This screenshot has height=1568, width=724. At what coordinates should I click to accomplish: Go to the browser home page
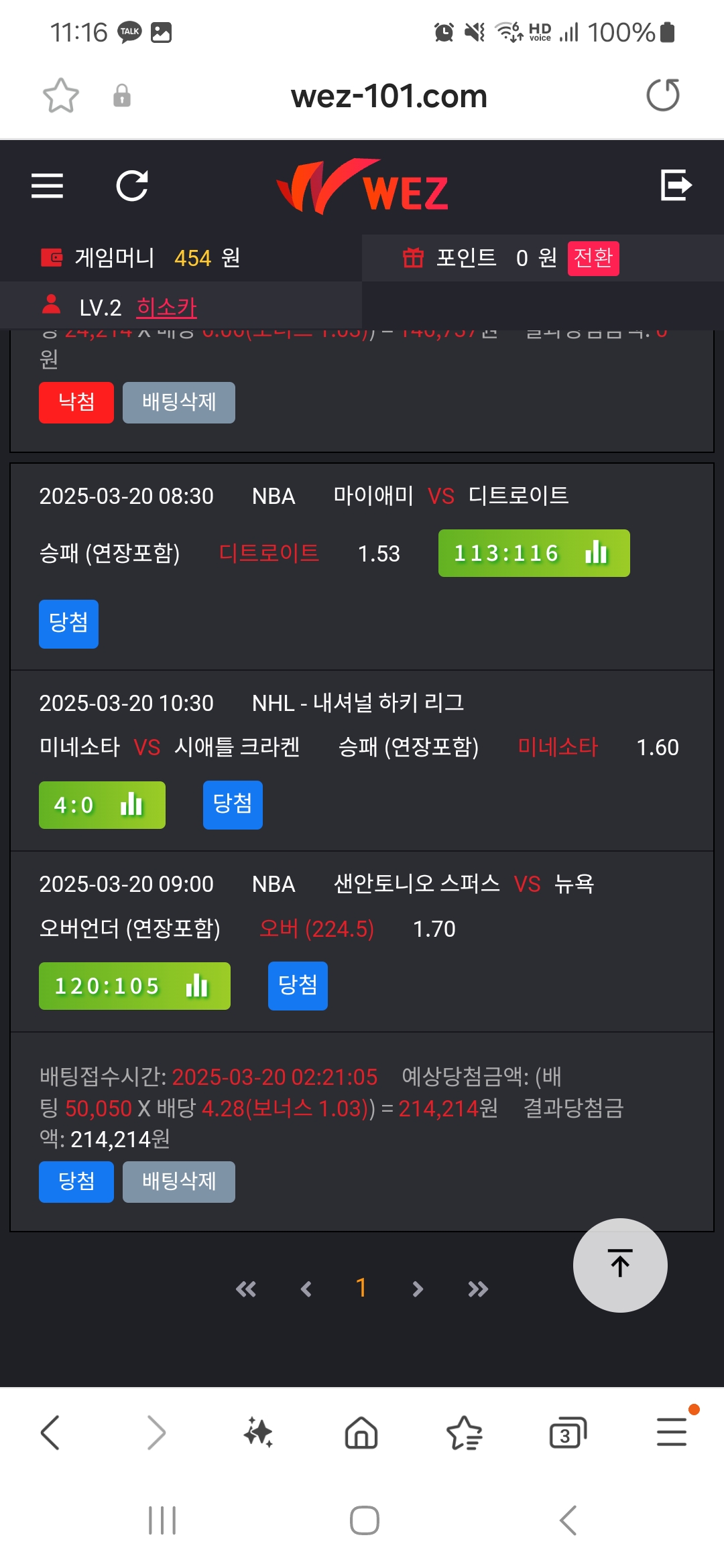[361, 1433]
